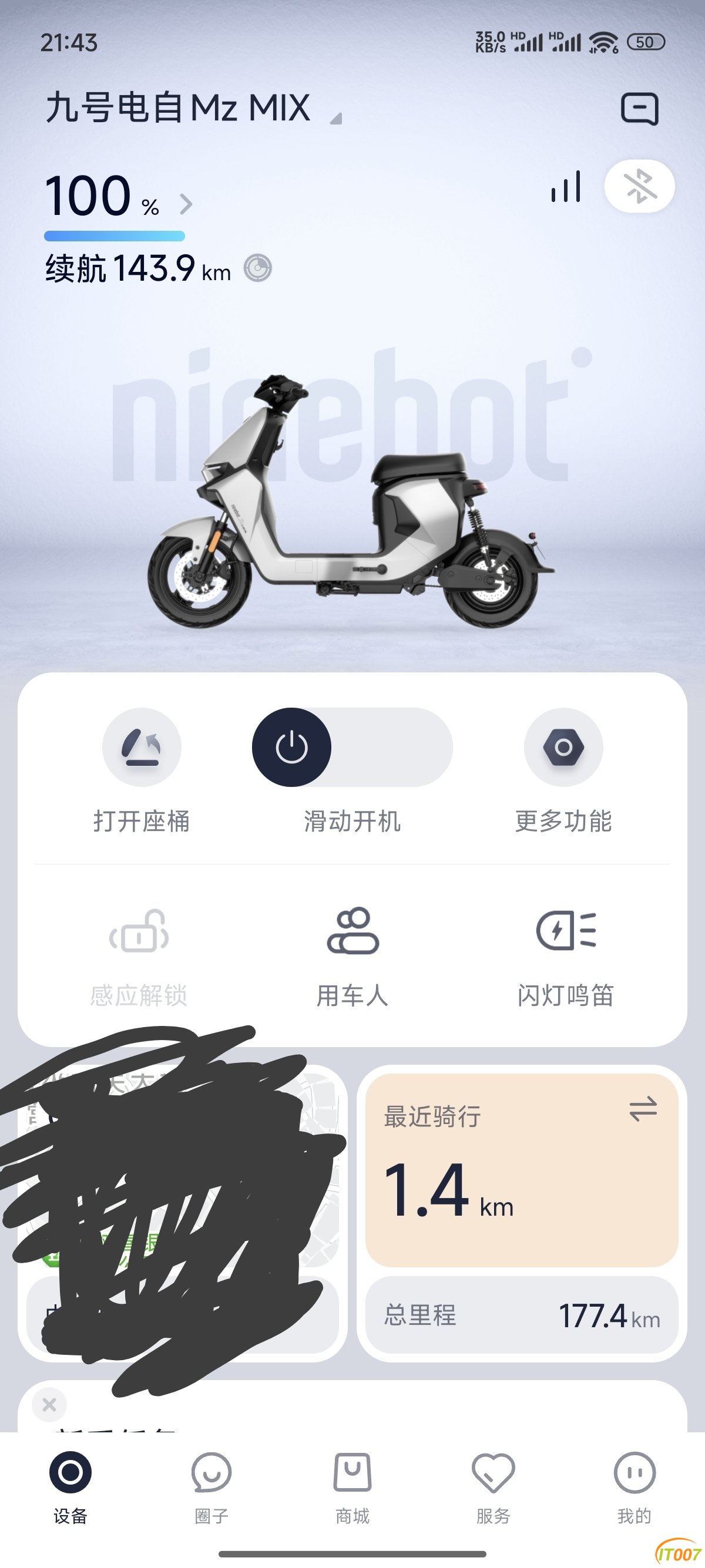Tap the 滑动开机 power knob

pyautogui.click(x=291, y=748)
